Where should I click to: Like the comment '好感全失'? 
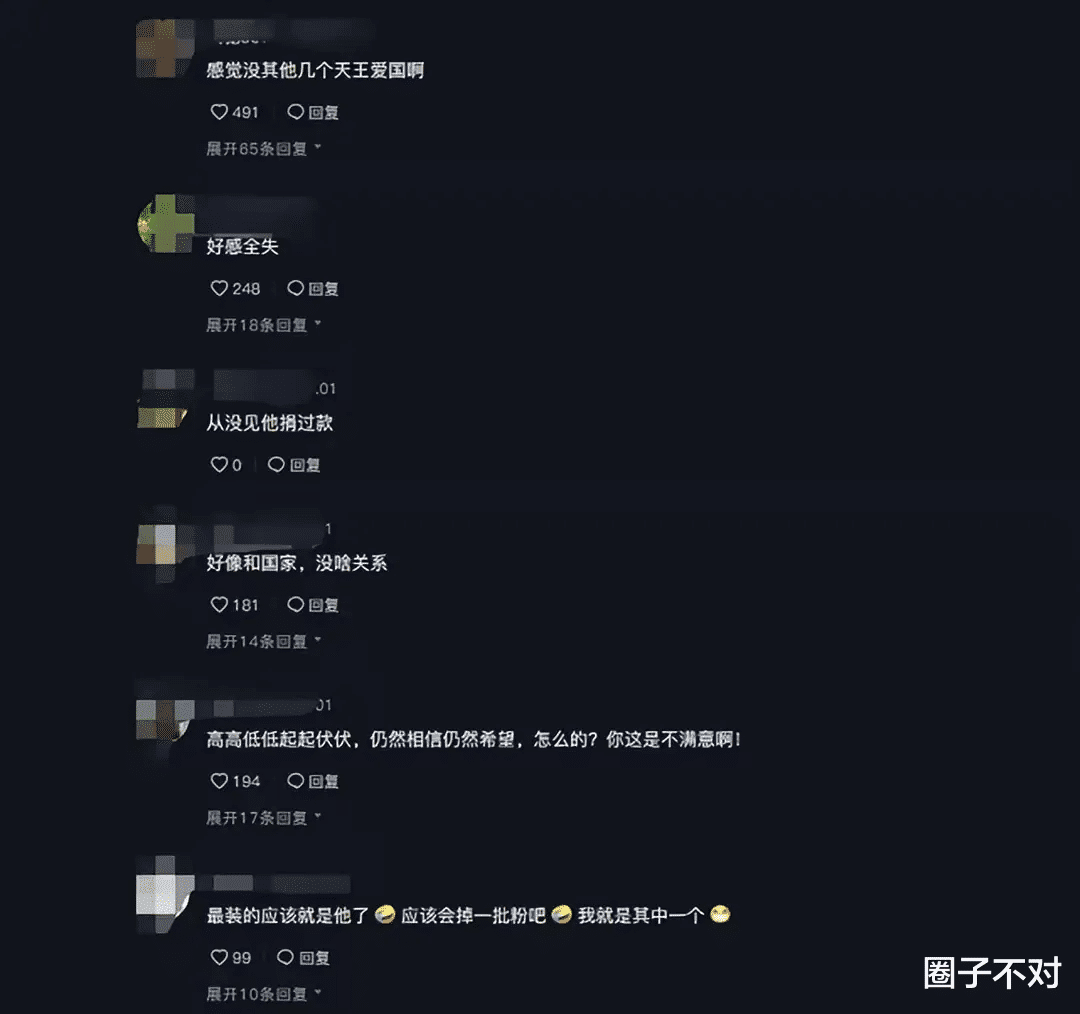point(220,289)
